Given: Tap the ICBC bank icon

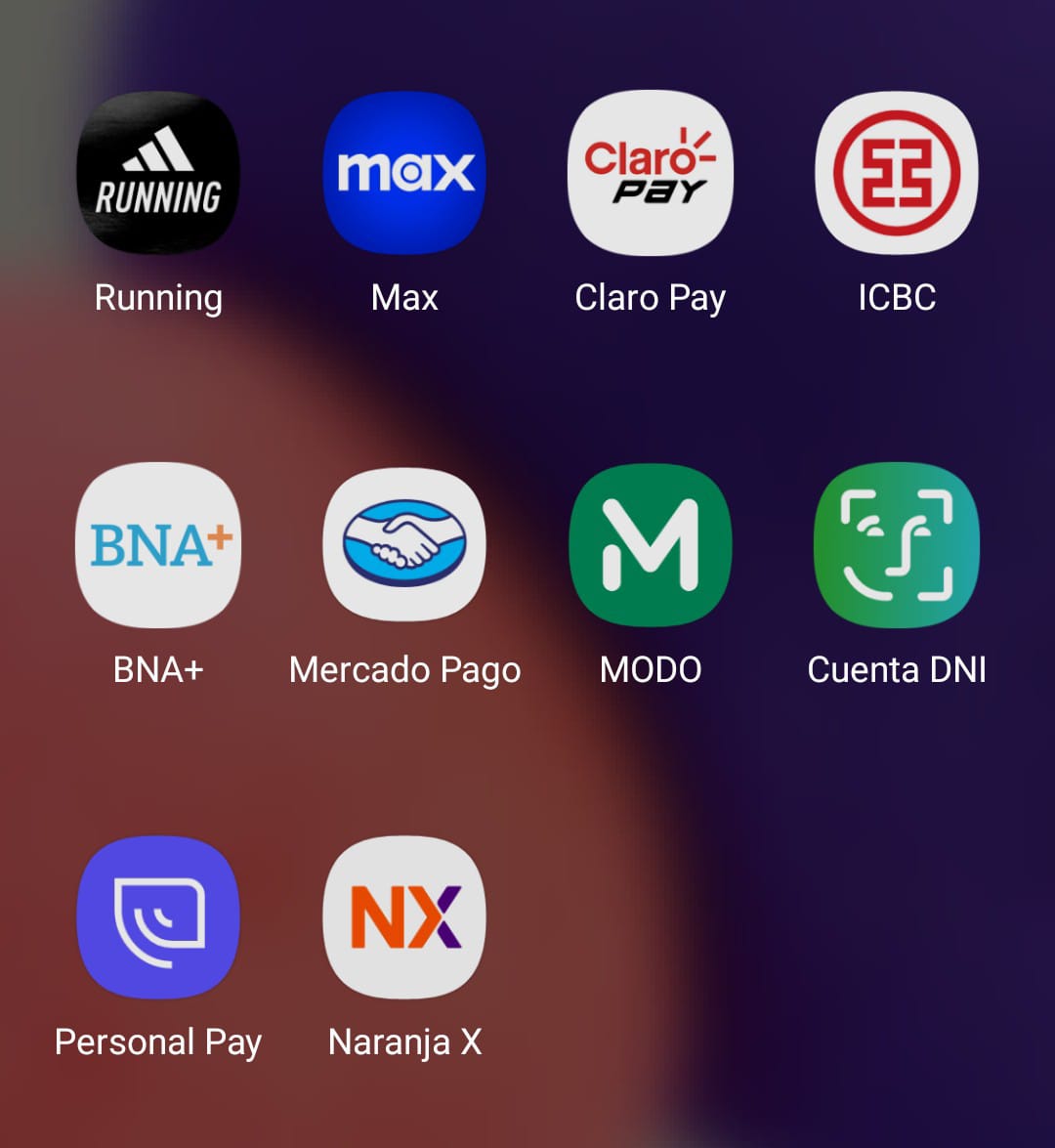Looking at the screenshot, I should point(897,171).
